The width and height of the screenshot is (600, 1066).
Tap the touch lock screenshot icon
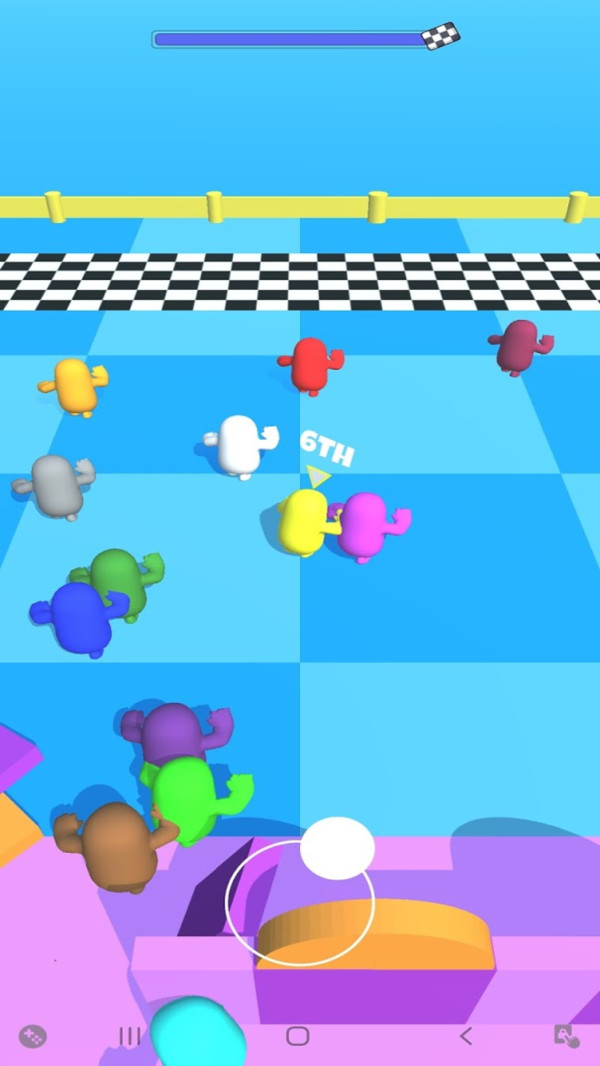click(566, 1037)
